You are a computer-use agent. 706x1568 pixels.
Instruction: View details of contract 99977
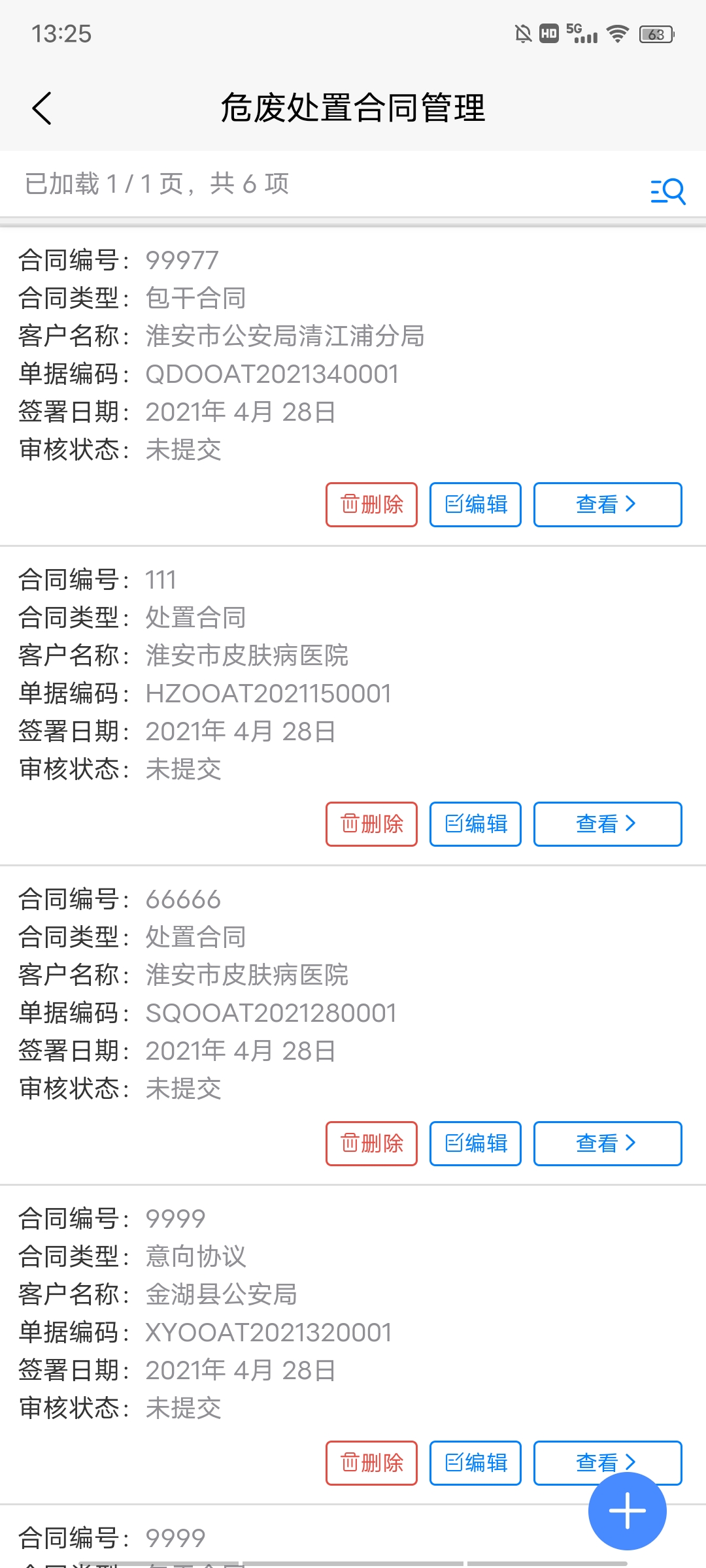pos(607,504)
